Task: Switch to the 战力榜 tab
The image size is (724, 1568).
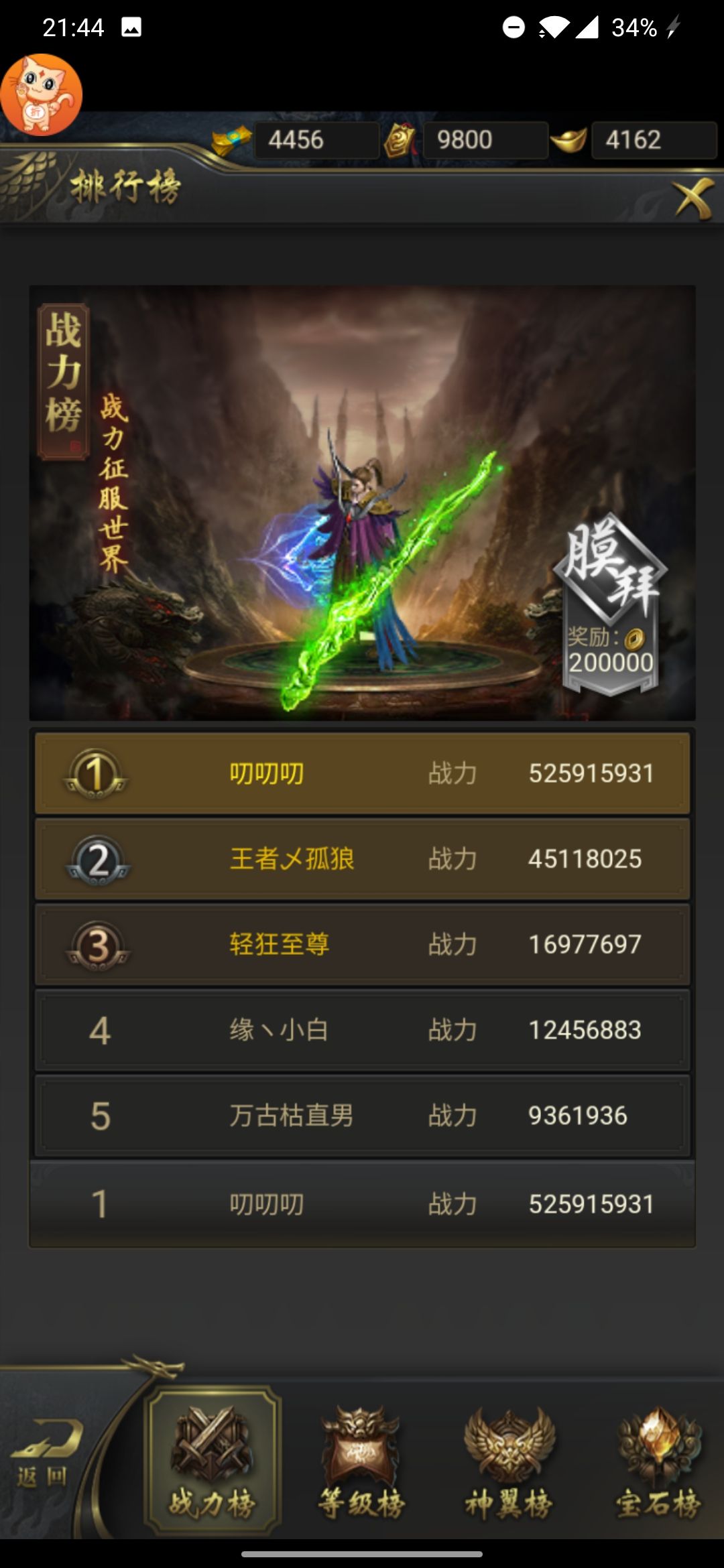Action: 213,1462
